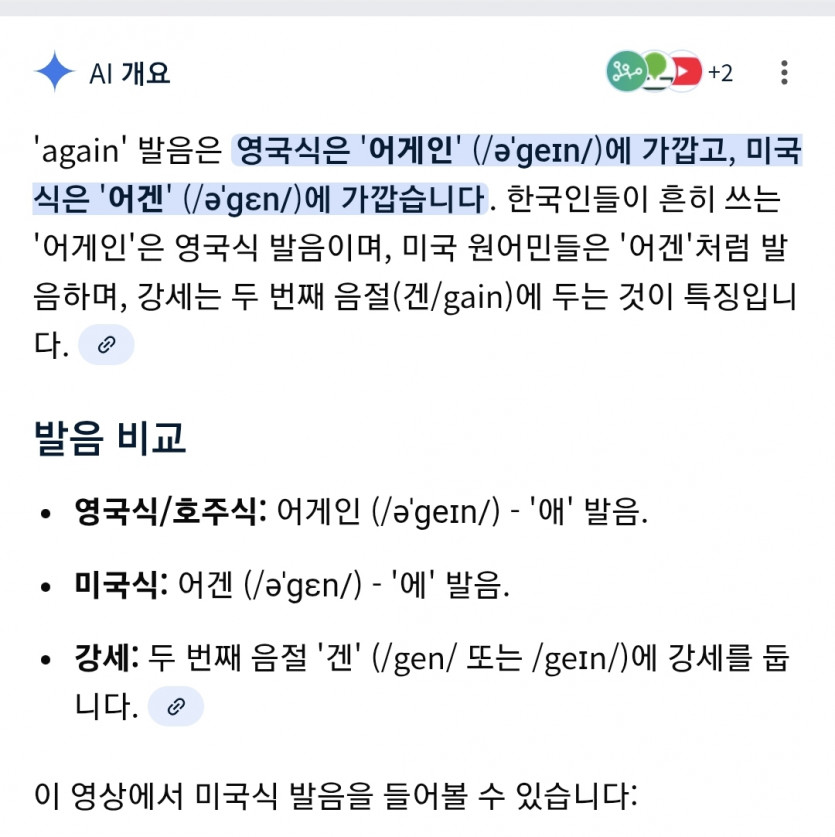
Task: Open source link chip after the first paragraph
Action: (106, 345)
